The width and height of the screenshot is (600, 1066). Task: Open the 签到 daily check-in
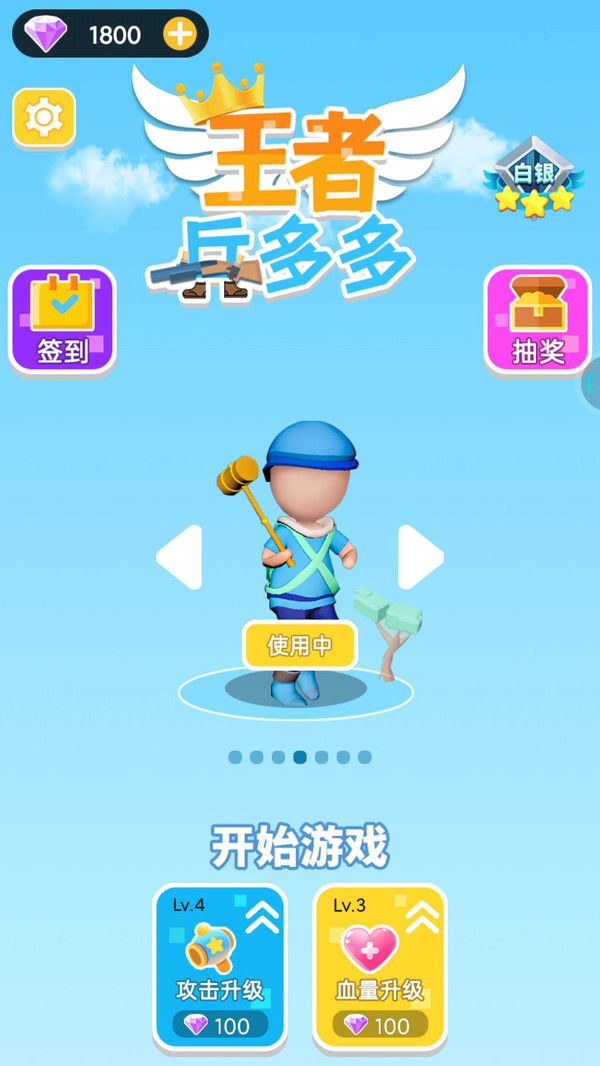click(x=62, y=320)
